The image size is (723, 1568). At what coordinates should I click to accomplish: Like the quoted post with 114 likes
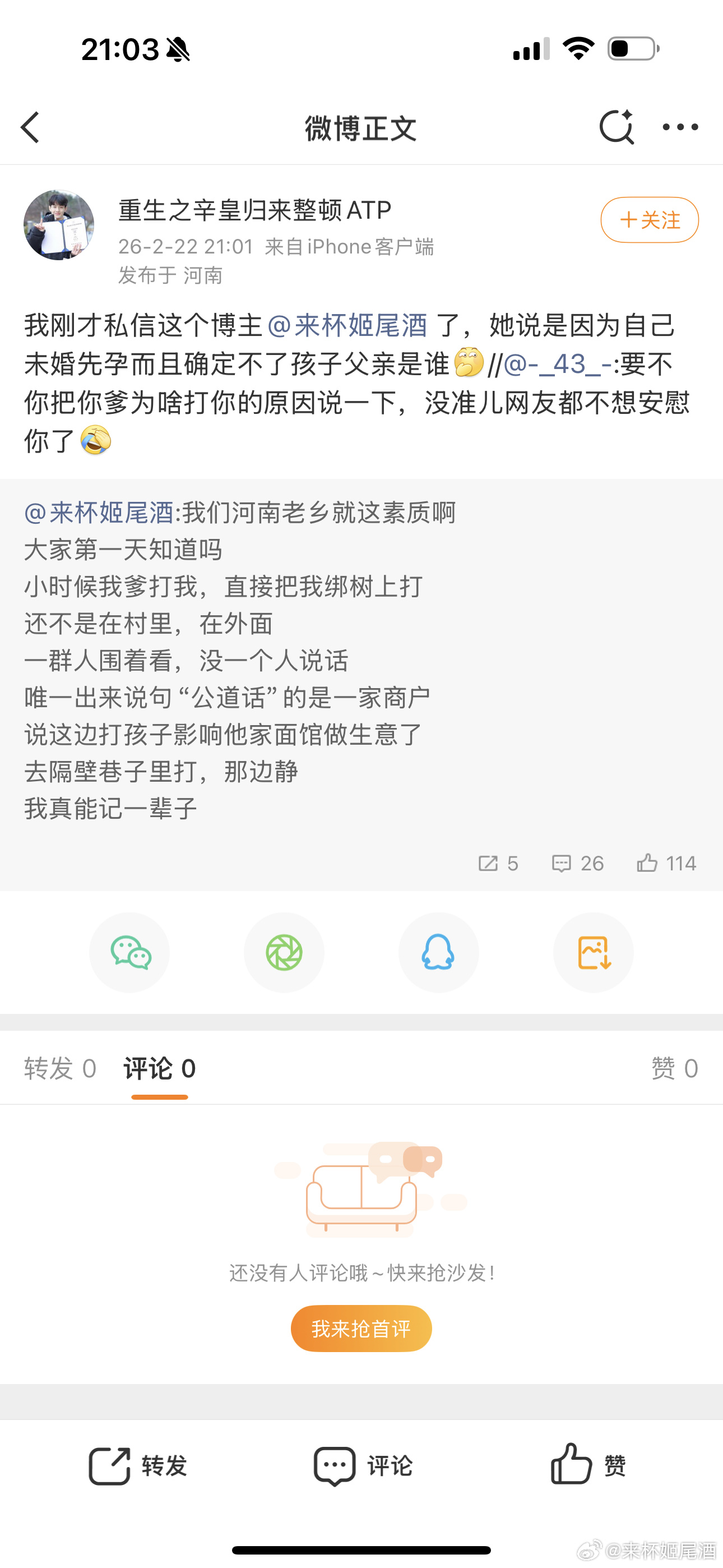(666, 863)
